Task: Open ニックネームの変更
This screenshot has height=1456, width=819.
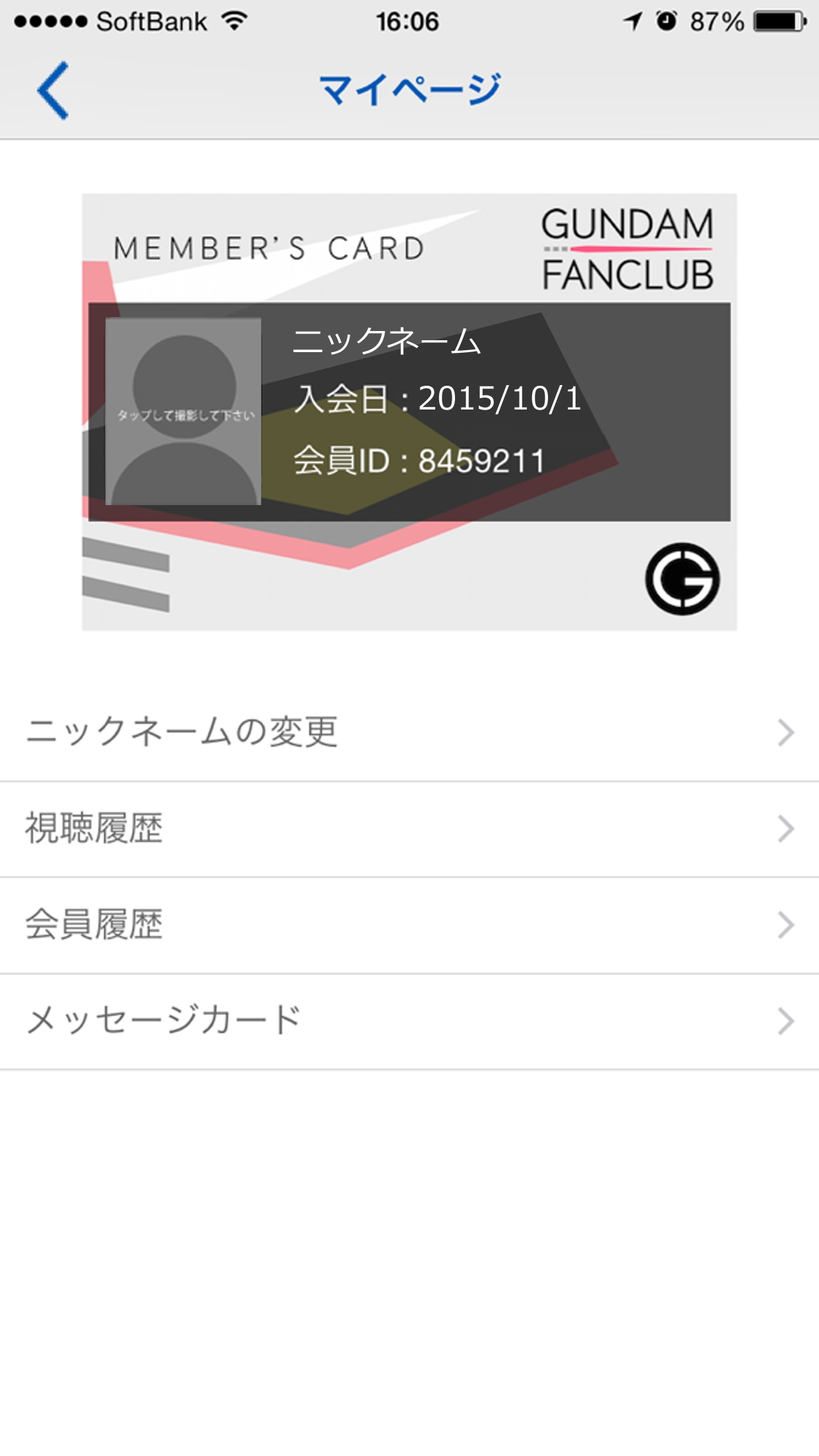Action: pos(409,733)
